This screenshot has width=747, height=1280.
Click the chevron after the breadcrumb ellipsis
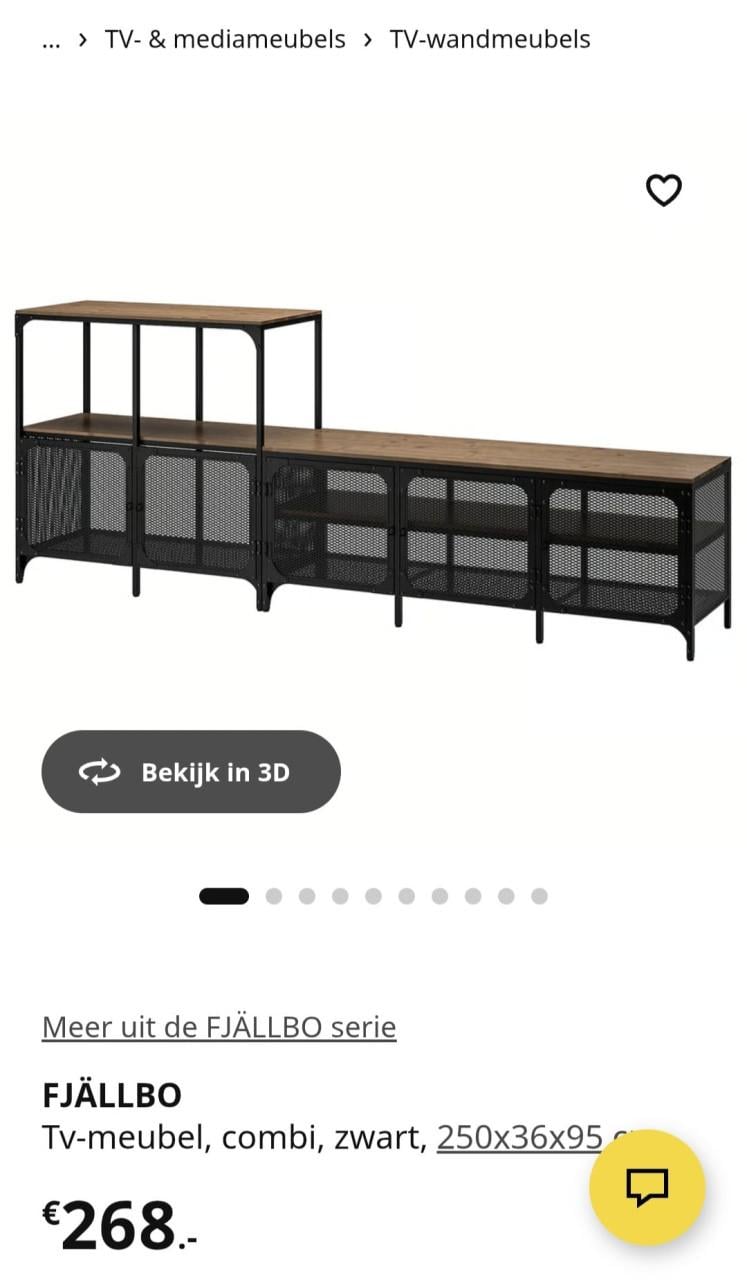[80, 39]
